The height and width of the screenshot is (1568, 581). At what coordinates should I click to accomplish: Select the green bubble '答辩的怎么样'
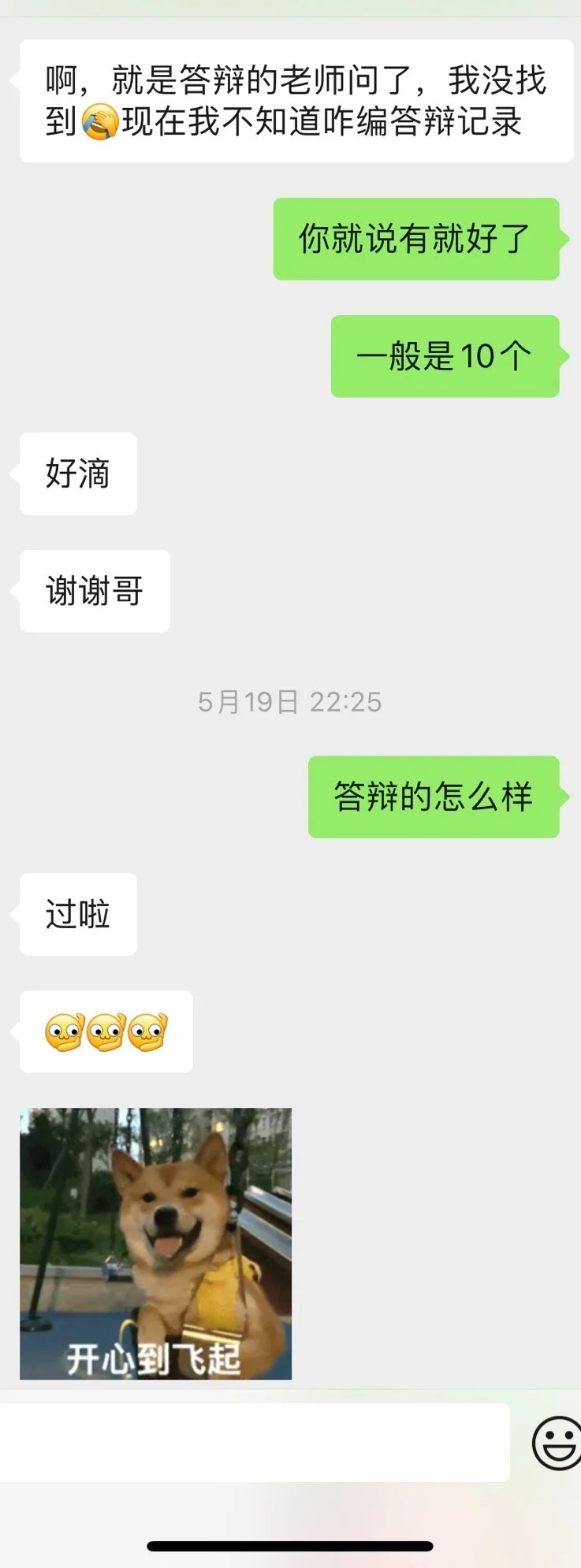coord(433,796)
